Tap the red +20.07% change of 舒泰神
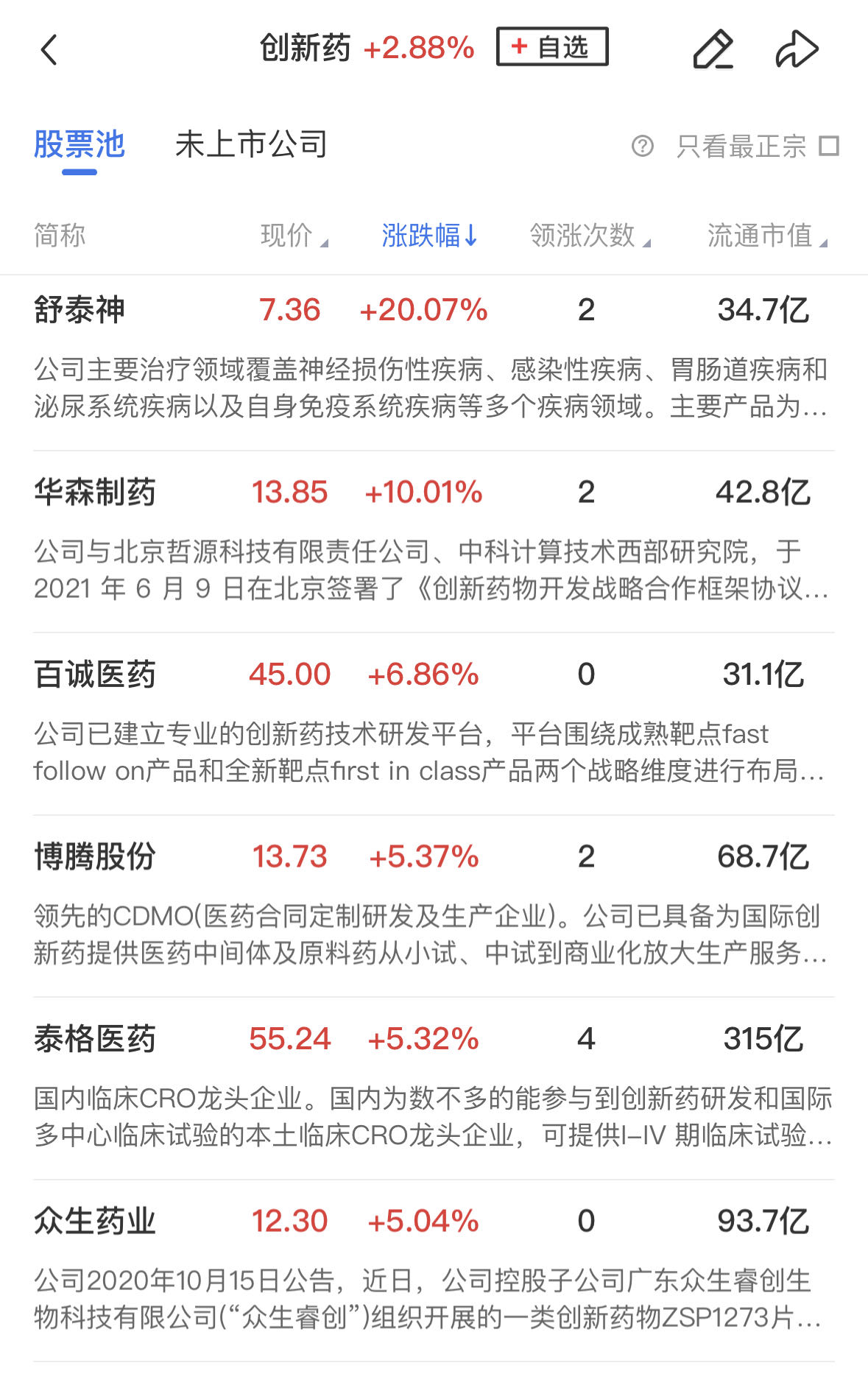The image size is (868, 1374). [x=425, y=310]
